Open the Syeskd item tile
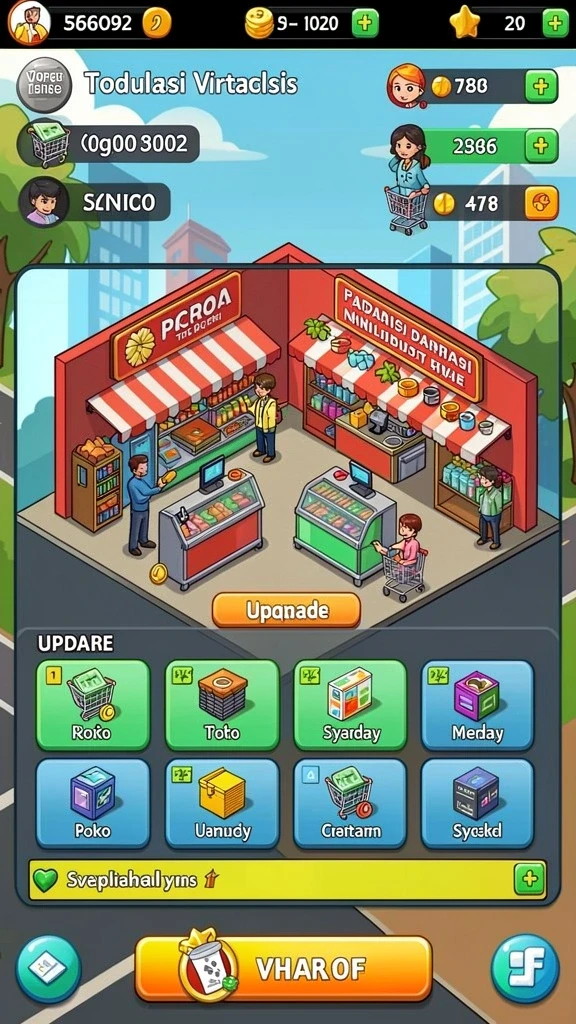 click(x=478, y=803)
